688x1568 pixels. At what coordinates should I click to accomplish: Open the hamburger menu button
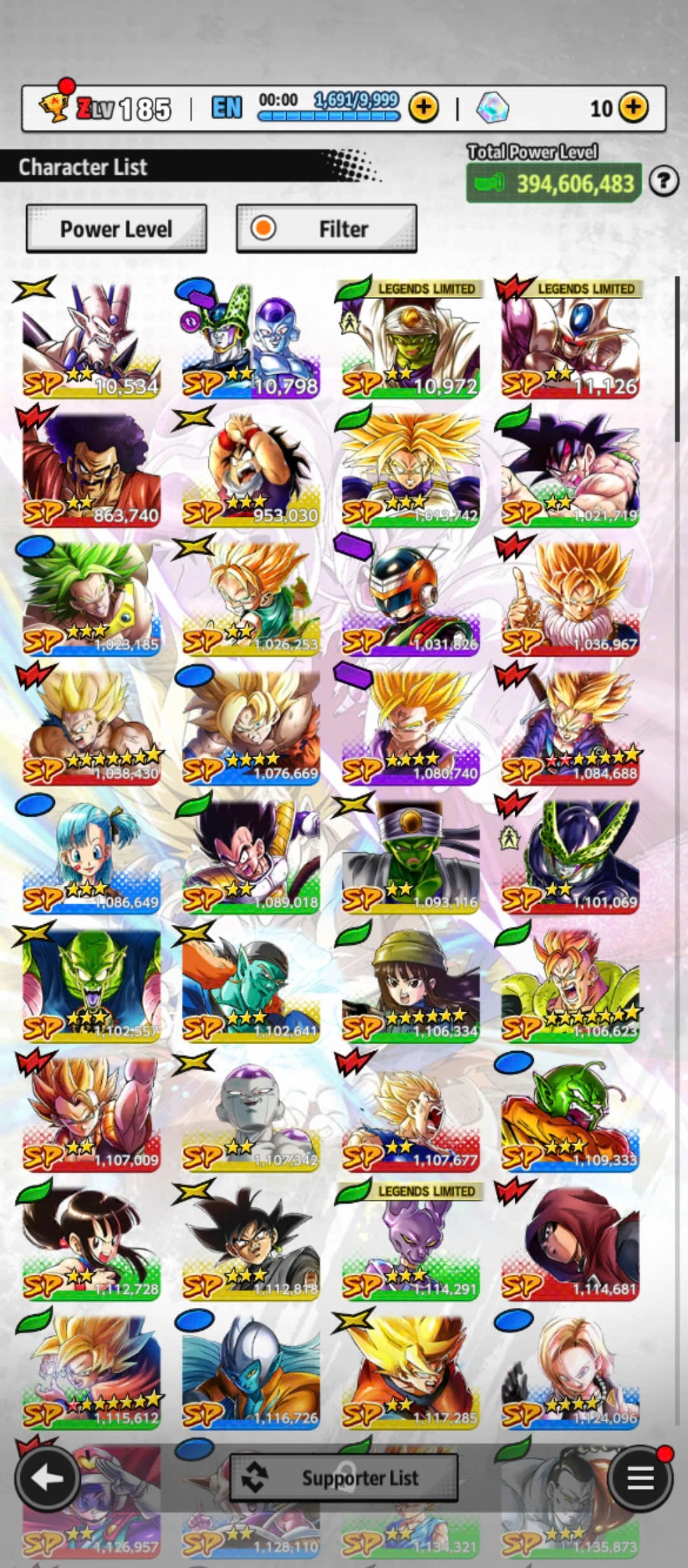click(640, 1477)
